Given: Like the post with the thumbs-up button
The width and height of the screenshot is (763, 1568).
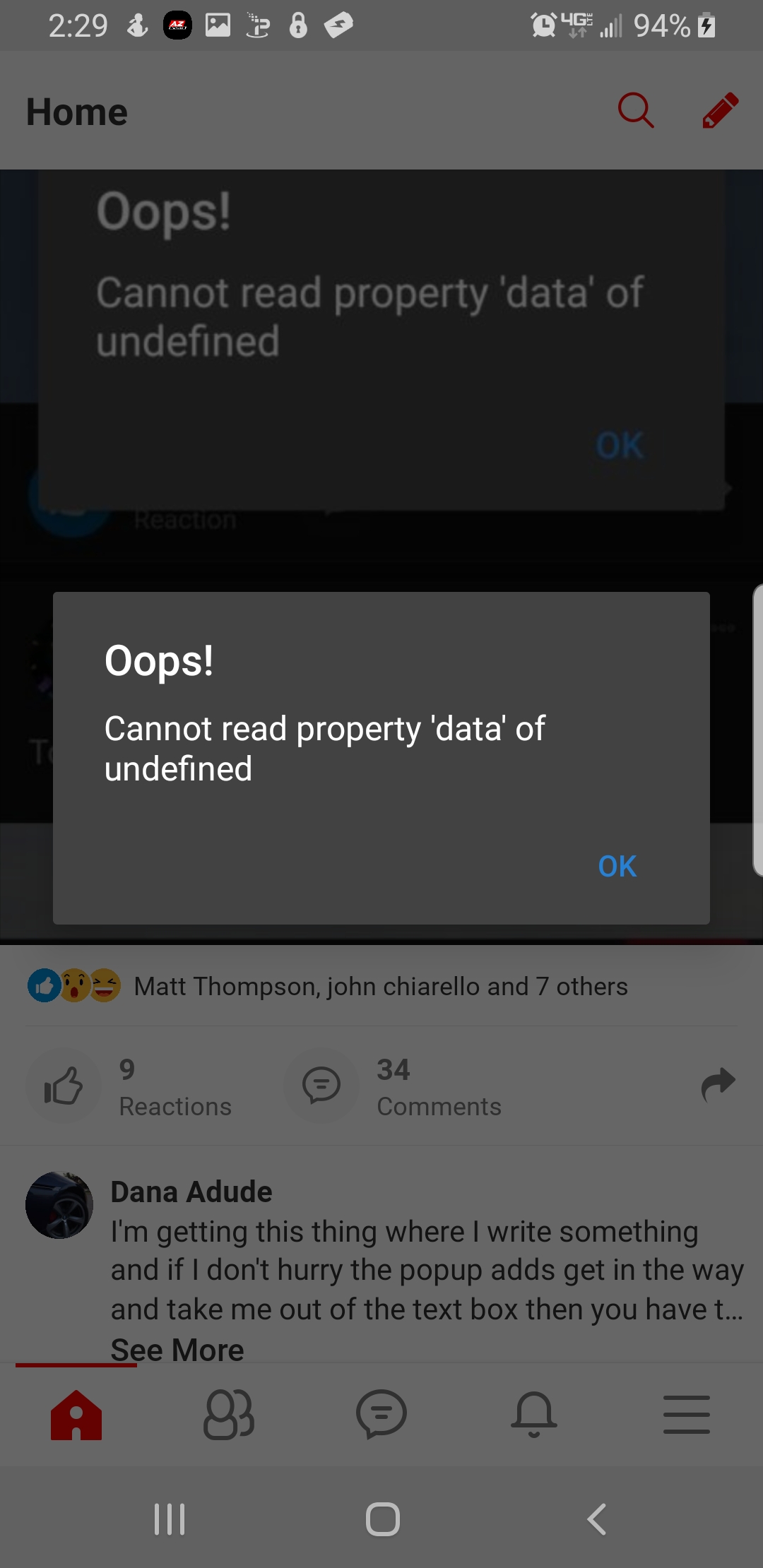Looking at the screenshot, I should tap(64, 1086).
